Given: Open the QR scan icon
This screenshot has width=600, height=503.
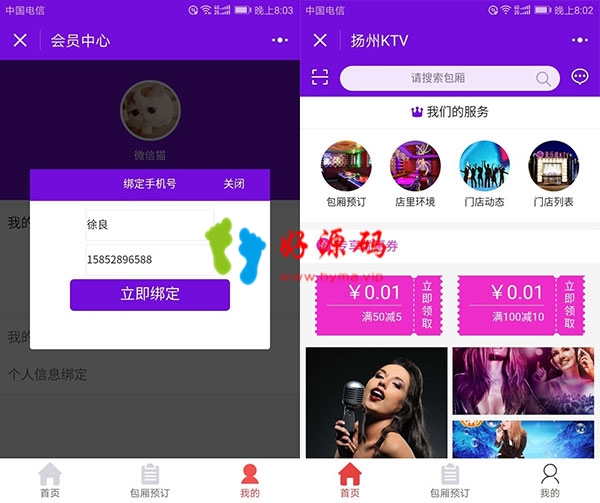Looking at the screenshot, I should click(320, 77).
